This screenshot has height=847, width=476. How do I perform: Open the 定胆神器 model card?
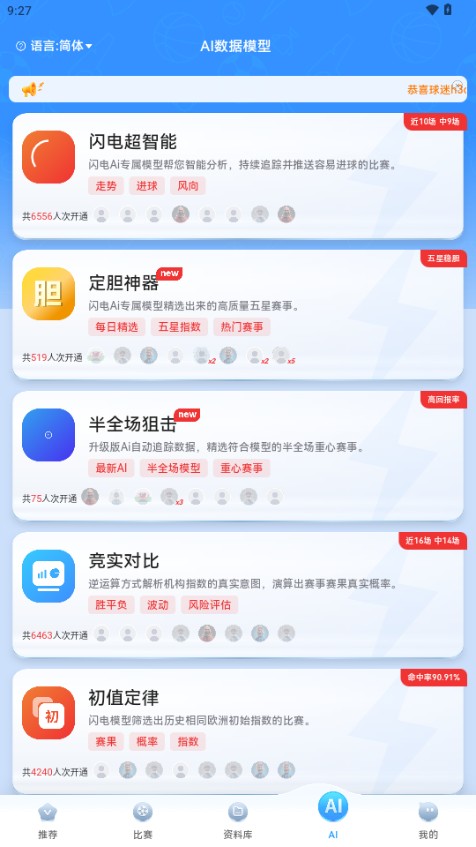coord(238,314)
